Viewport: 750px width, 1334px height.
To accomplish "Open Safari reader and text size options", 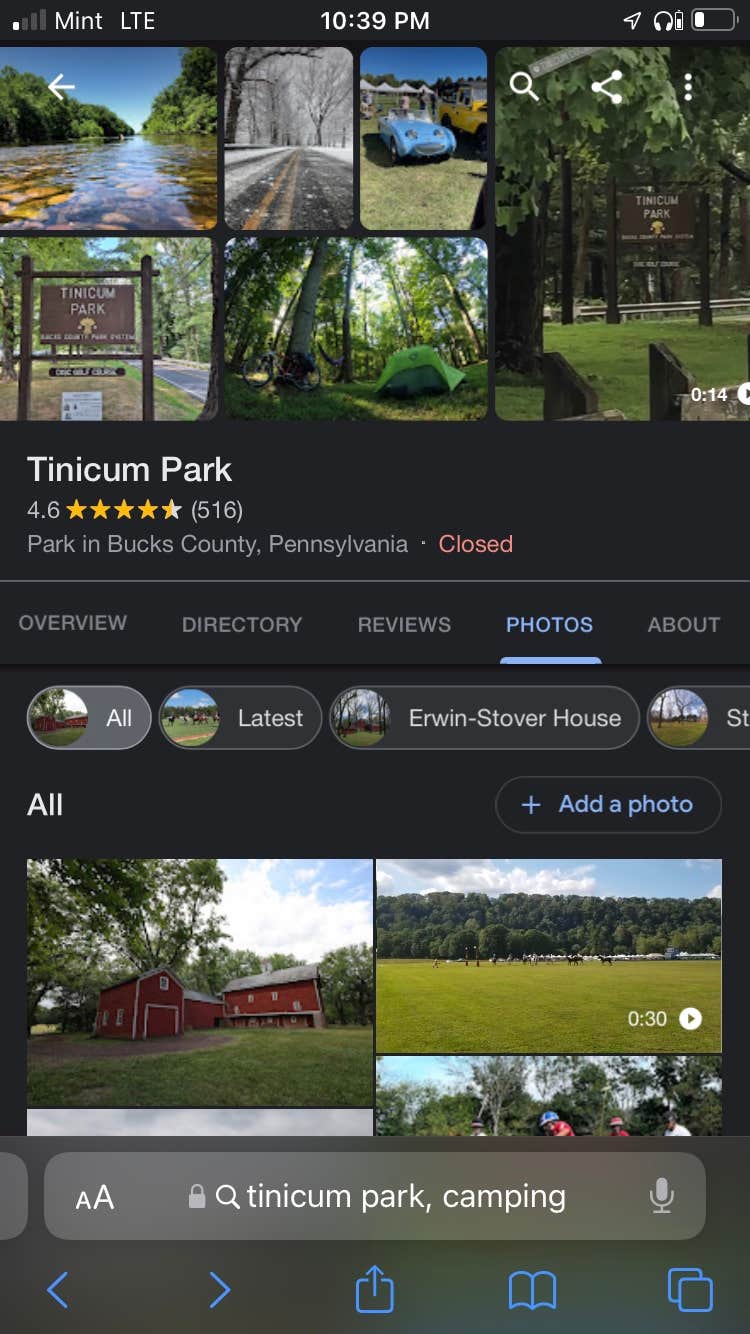I will [95, 1197].
